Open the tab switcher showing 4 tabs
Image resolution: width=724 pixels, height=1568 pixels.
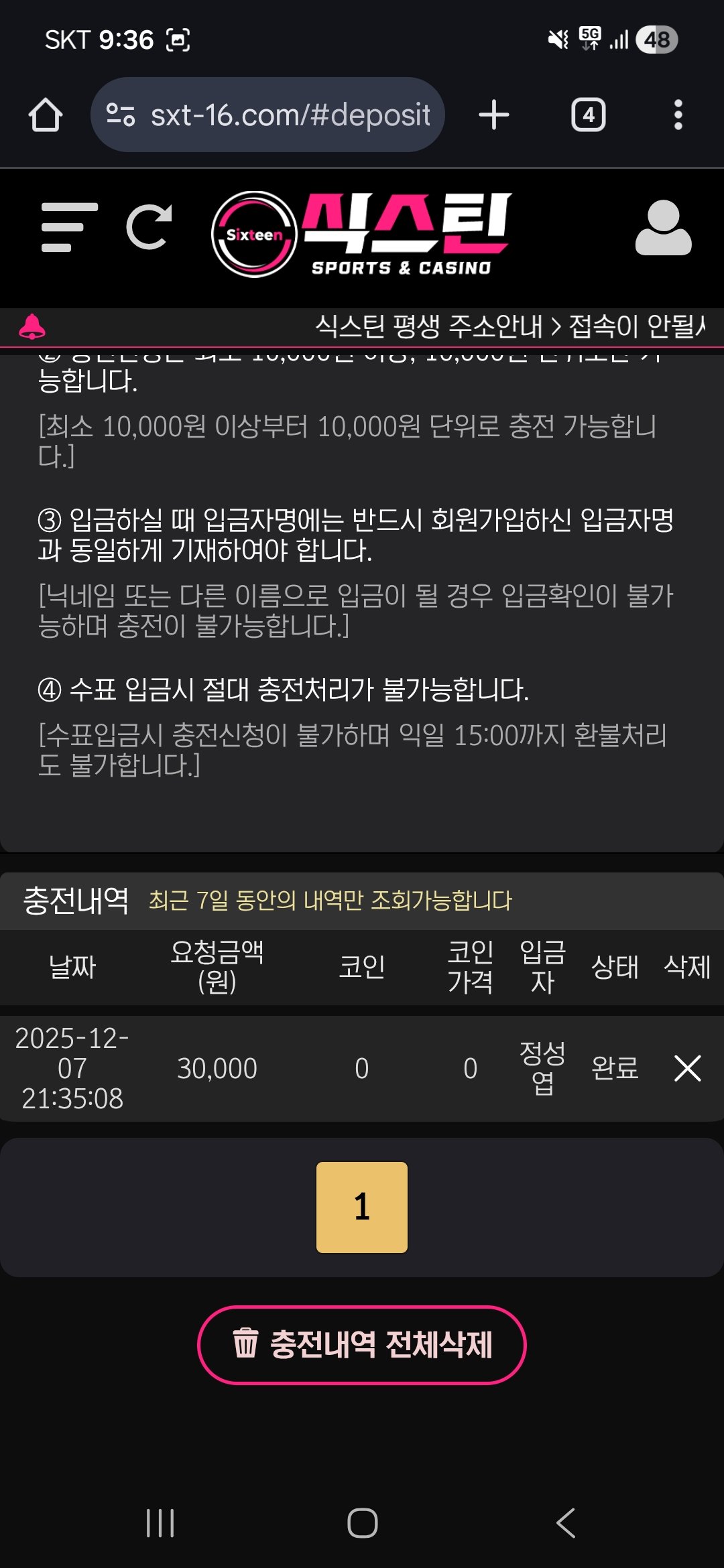pos(588,115)
